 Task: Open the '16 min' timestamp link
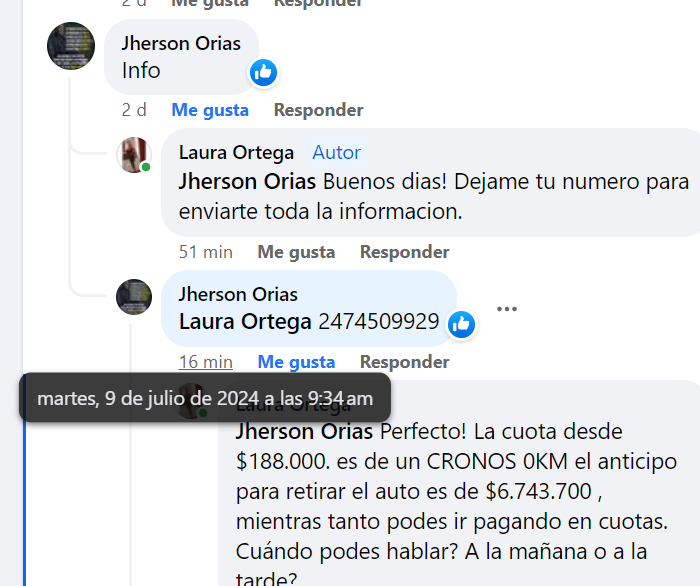pos(205,362)
